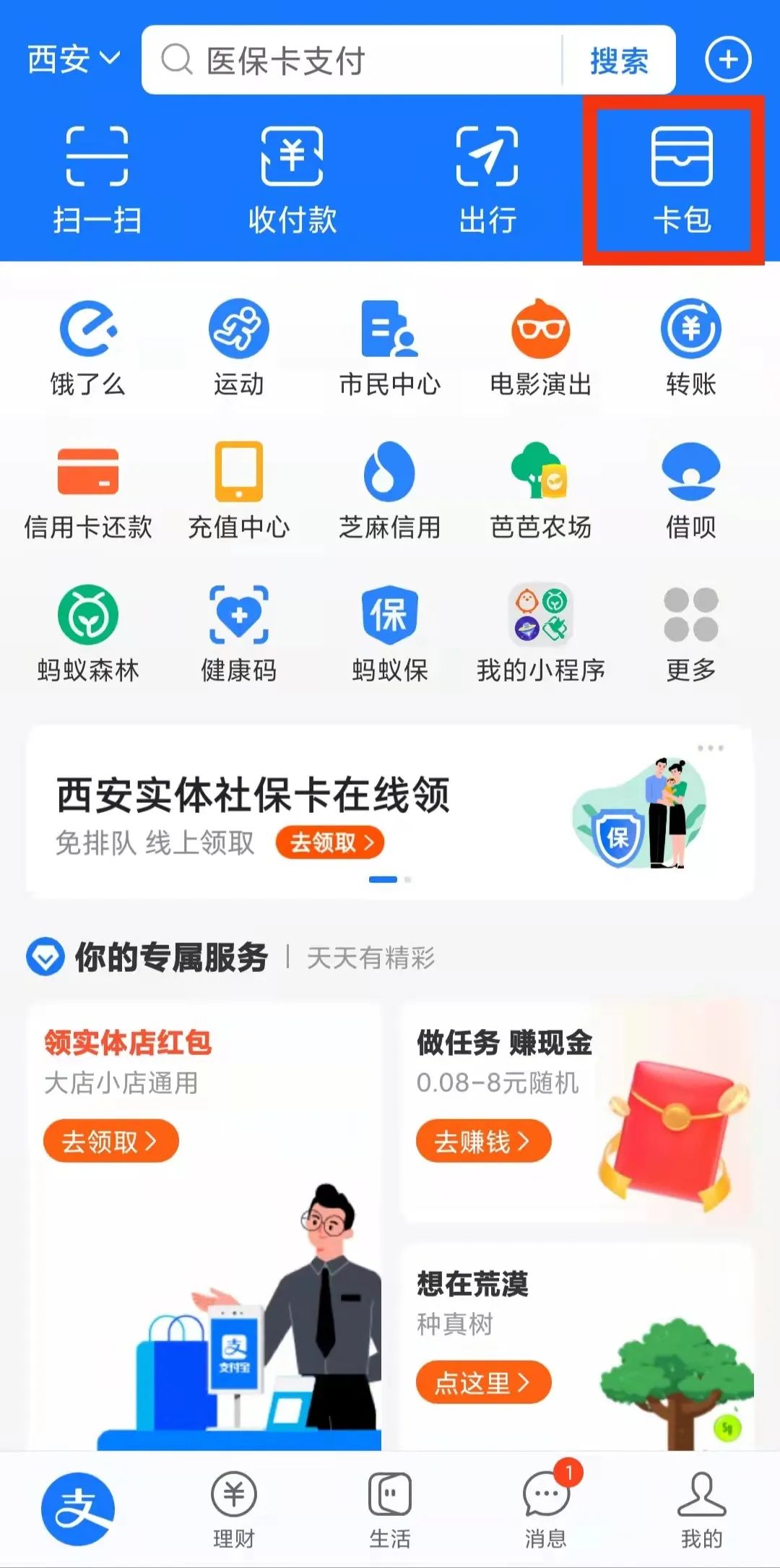The height and width of the screenshot is (1568, 780).
Task: Switch to the 理财 tab
Action: tap(234, 1509)
